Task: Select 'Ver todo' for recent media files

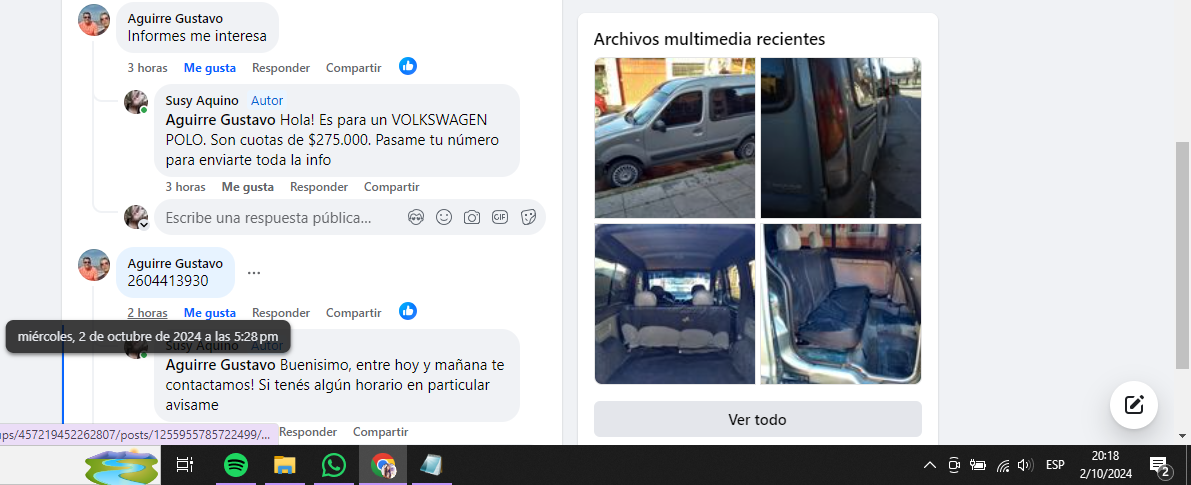Action: [757, 419]
